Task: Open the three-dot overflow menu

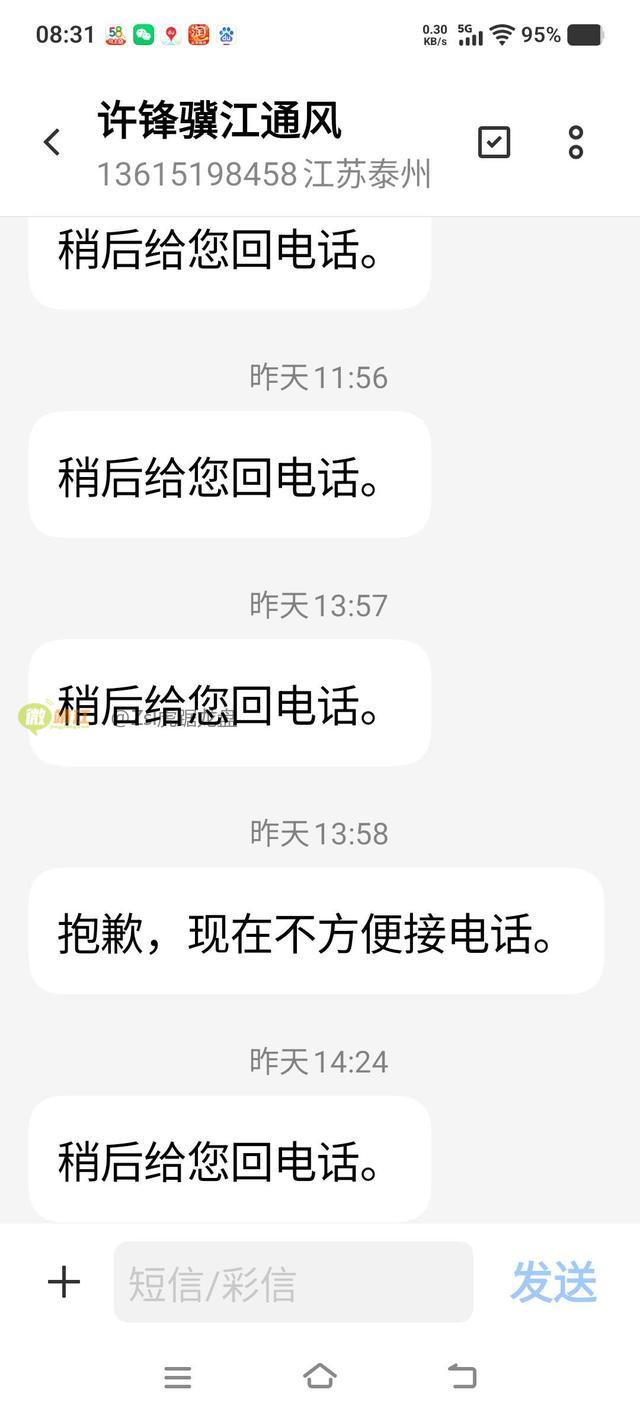Action: 576,143
